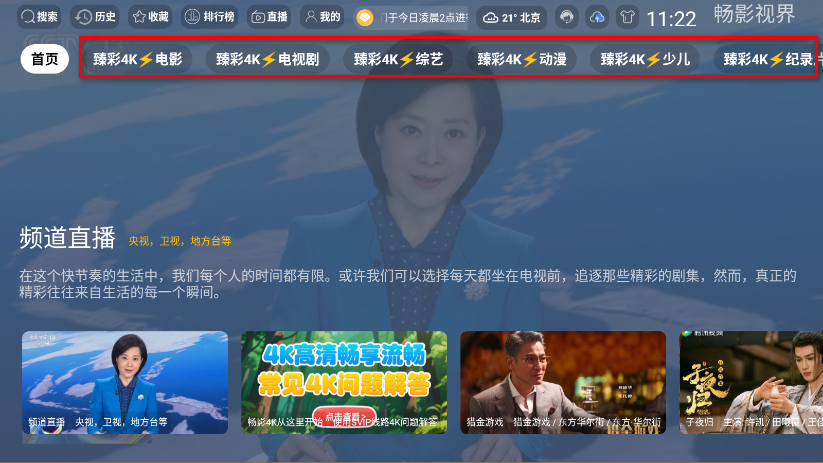
Task: Tap the scrolling notice banner
Action: coord(412,17)
